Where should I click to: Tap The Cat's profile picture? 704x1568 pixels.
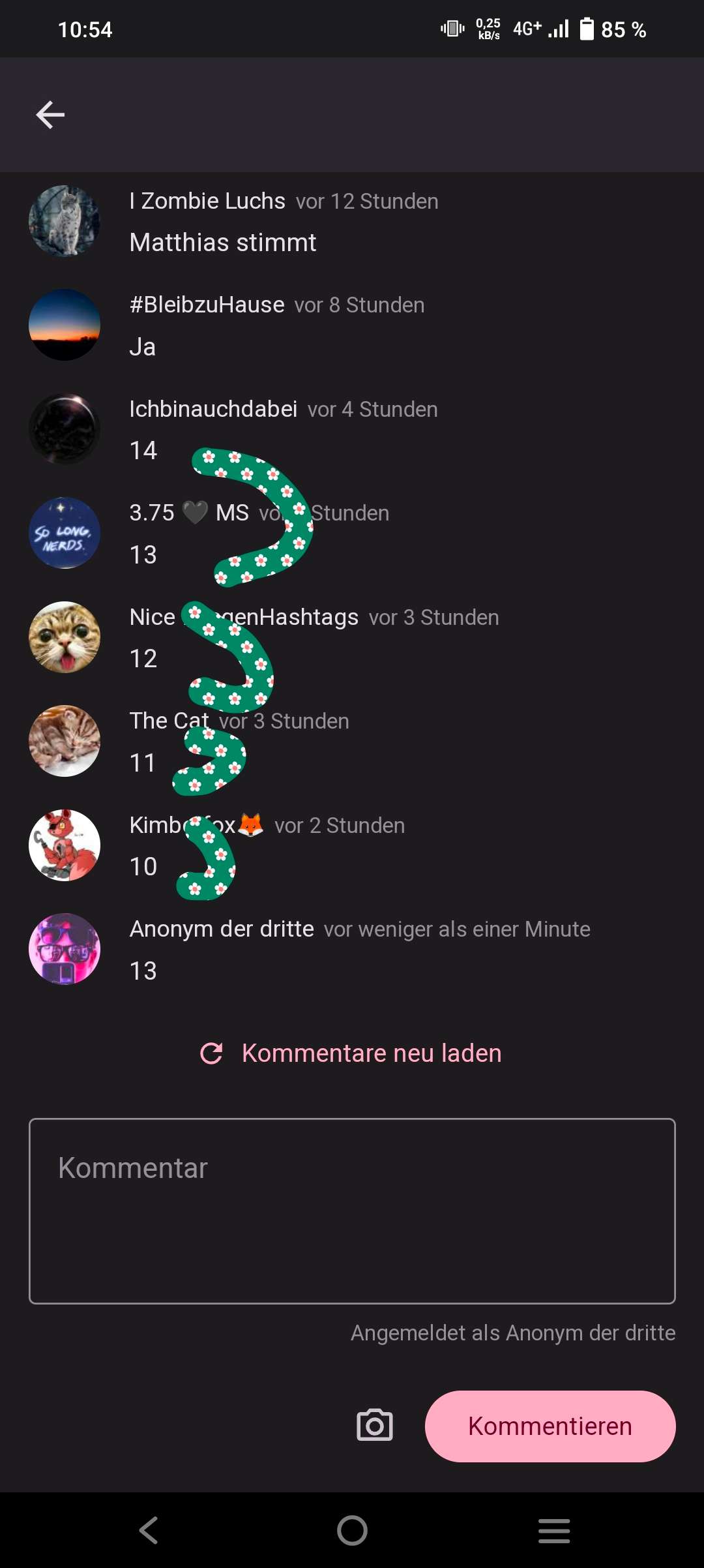point(65,741)
